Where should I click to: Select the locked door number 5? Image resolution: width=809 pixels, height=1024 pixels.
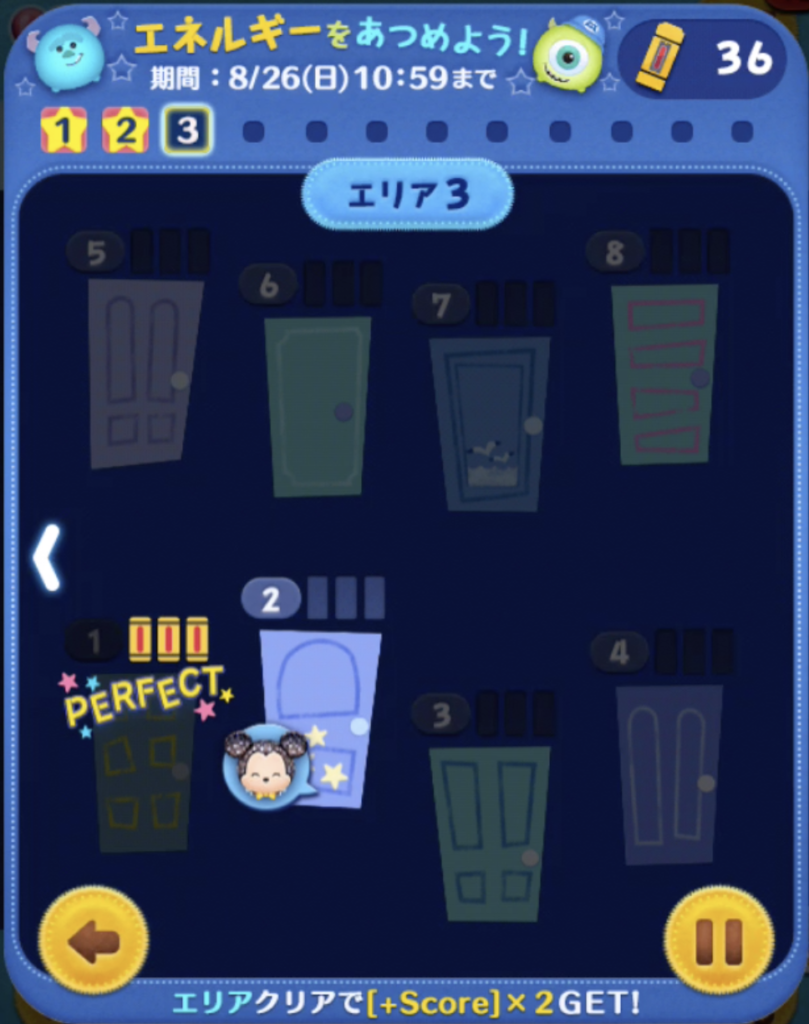(x=145, y=372)
